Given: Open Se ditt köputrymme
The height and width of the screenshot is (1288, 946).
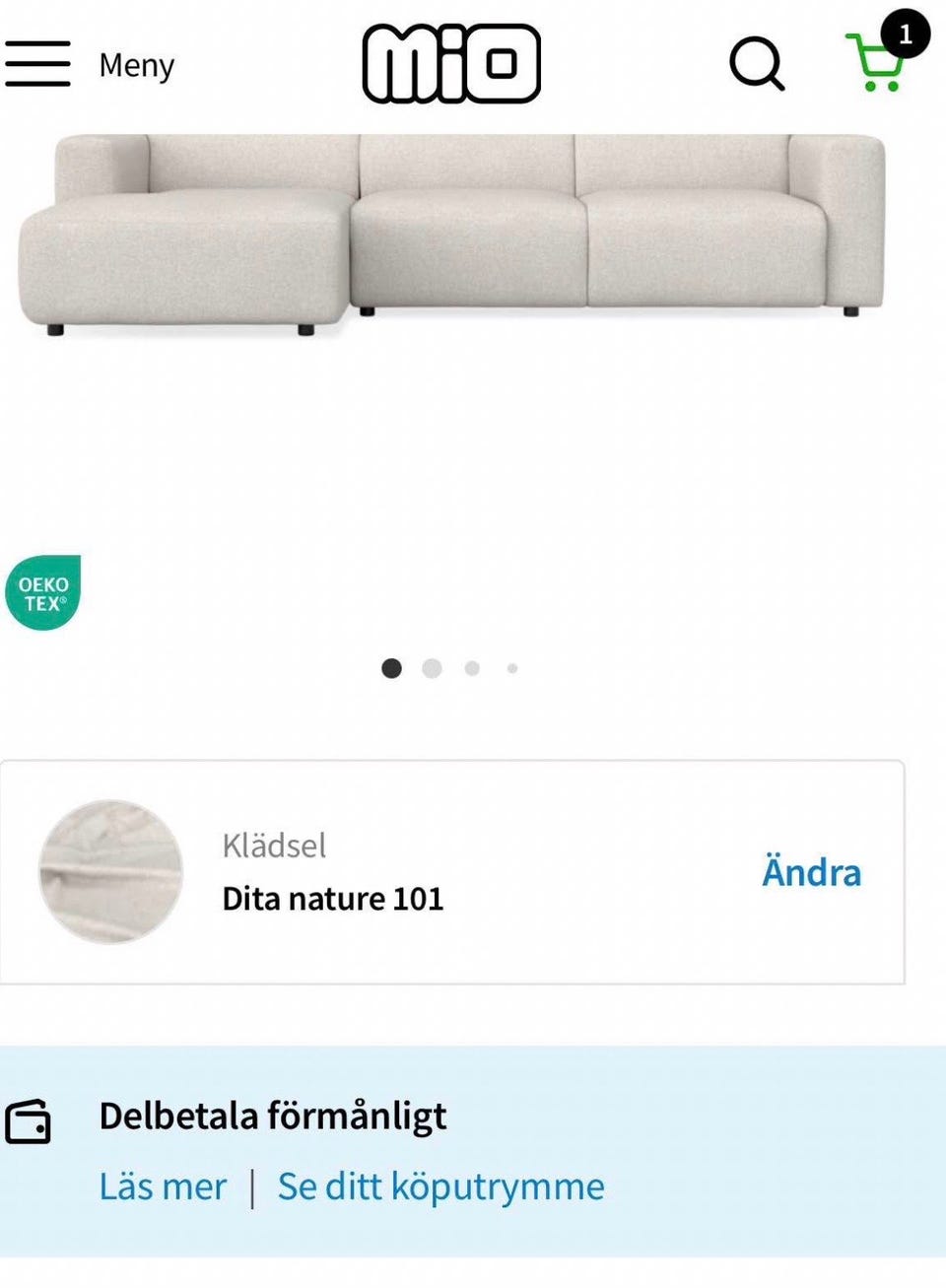Looking at the screenshot, I should 440,1186.
